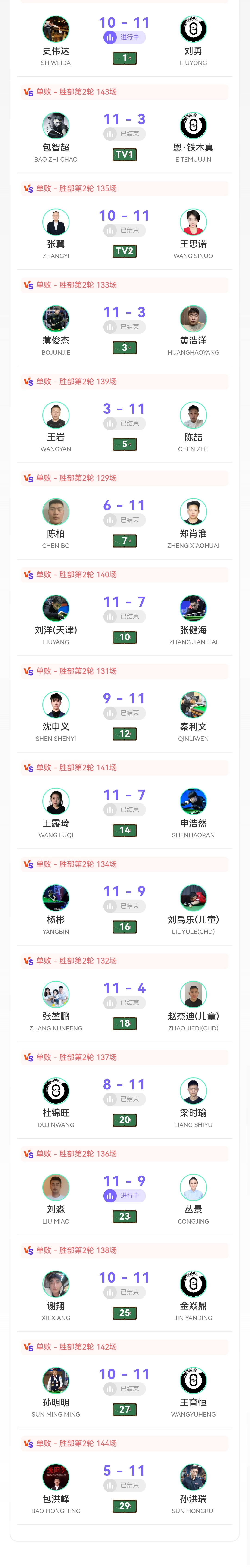The width and height of the screenshot is (250, 1568).
Task: Open table 23 badge for 刘淼 vs 丛景
Action: (x=125, y=1216)
